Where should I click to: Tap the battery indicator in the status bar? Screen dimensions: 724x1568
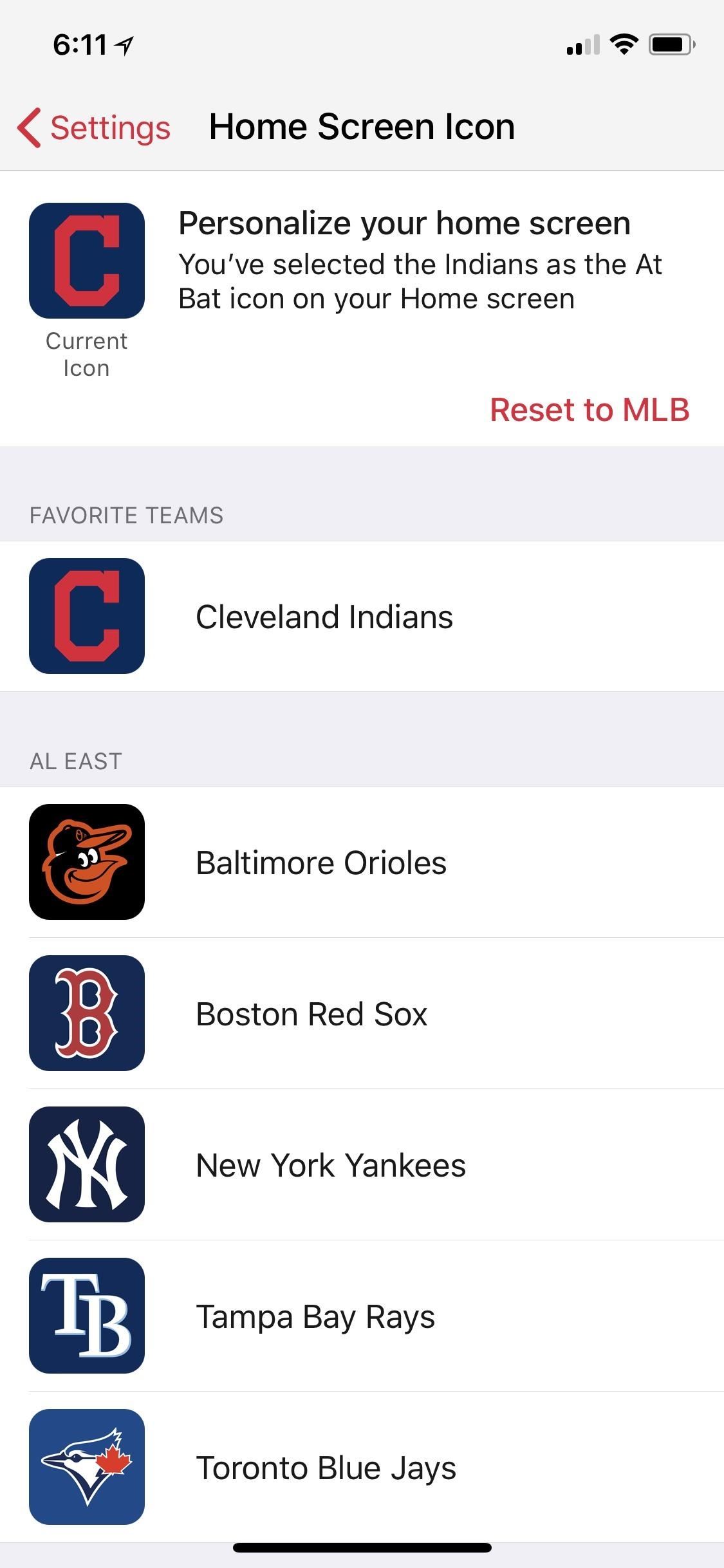669,43
